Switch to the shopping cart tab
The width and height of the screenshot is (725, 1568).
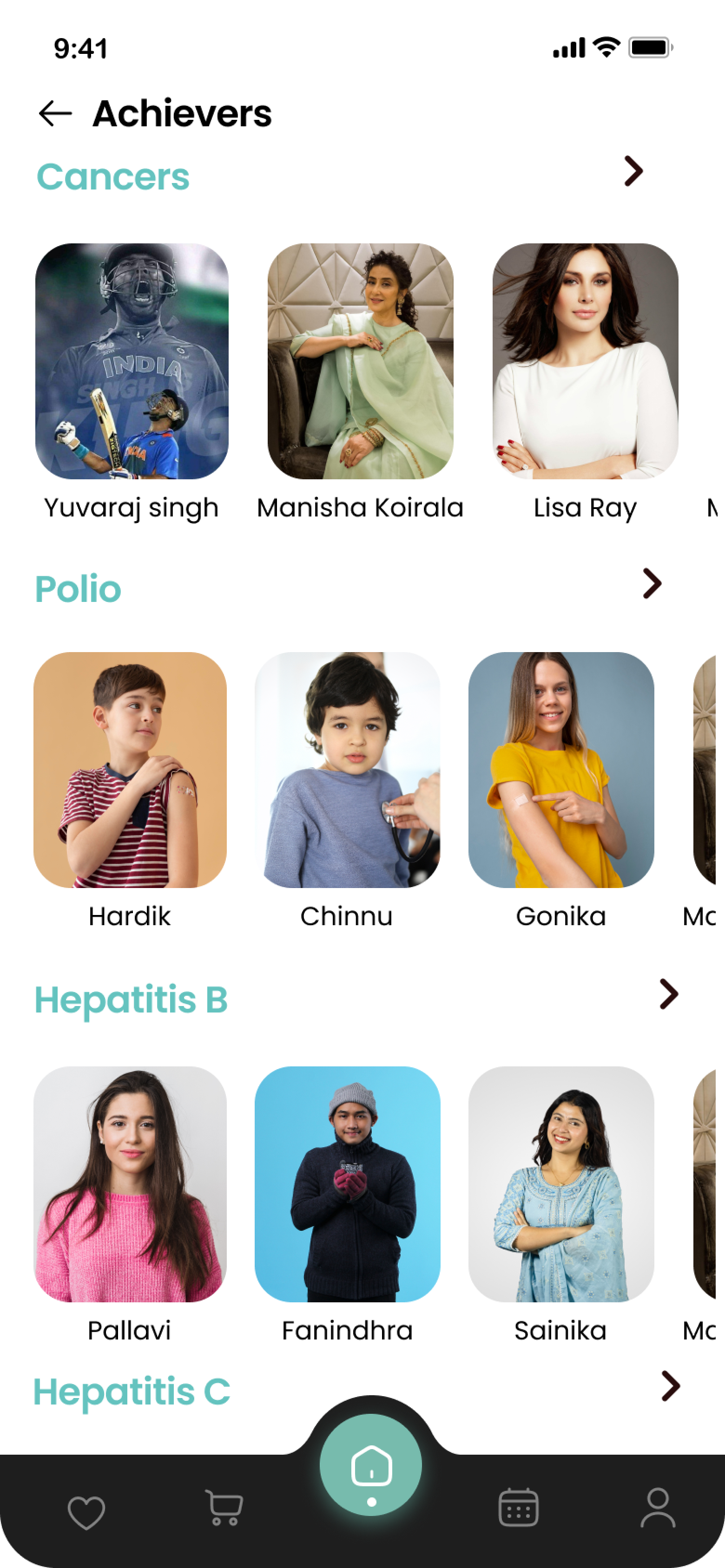(x=224, y=1508)
